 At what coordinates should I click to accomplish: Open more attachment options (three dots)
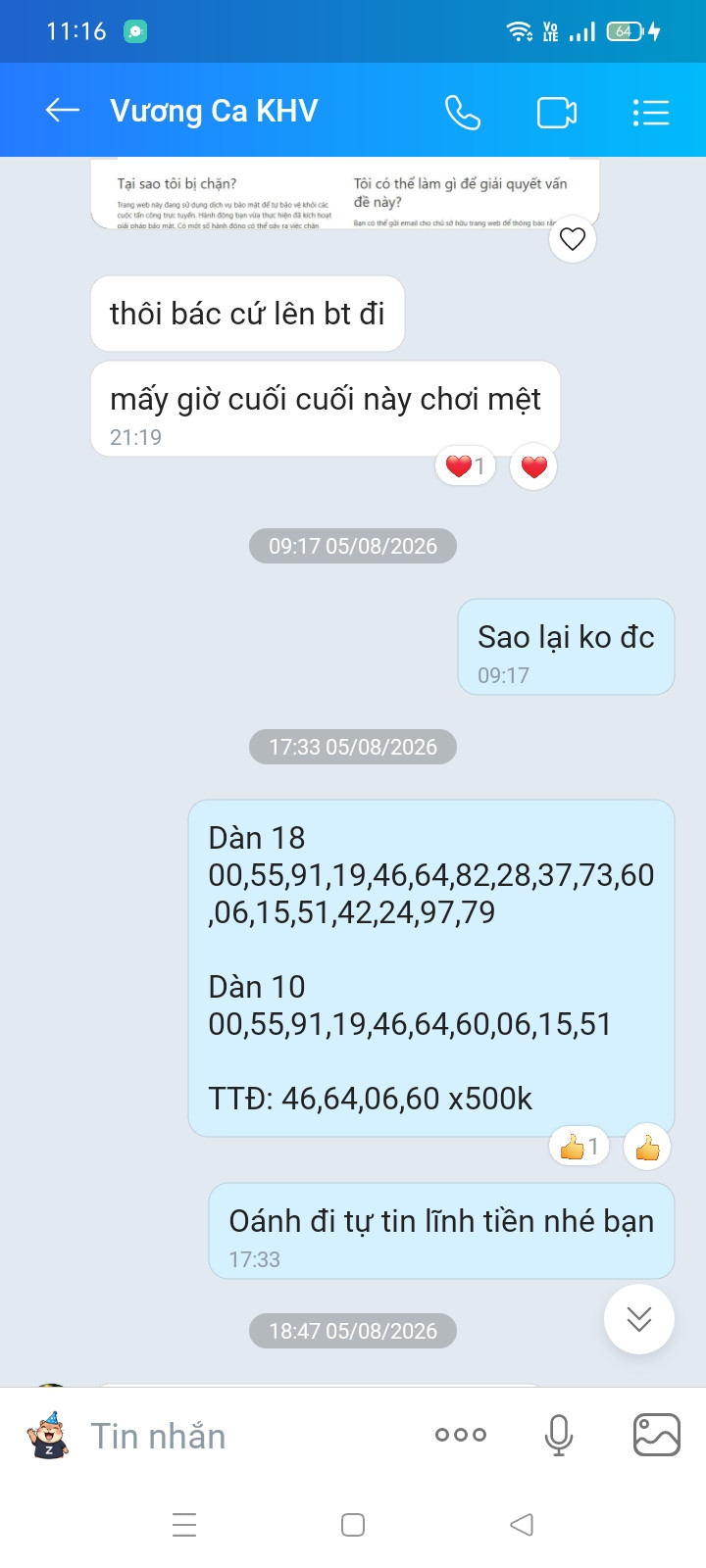[x=461, y=1435]
